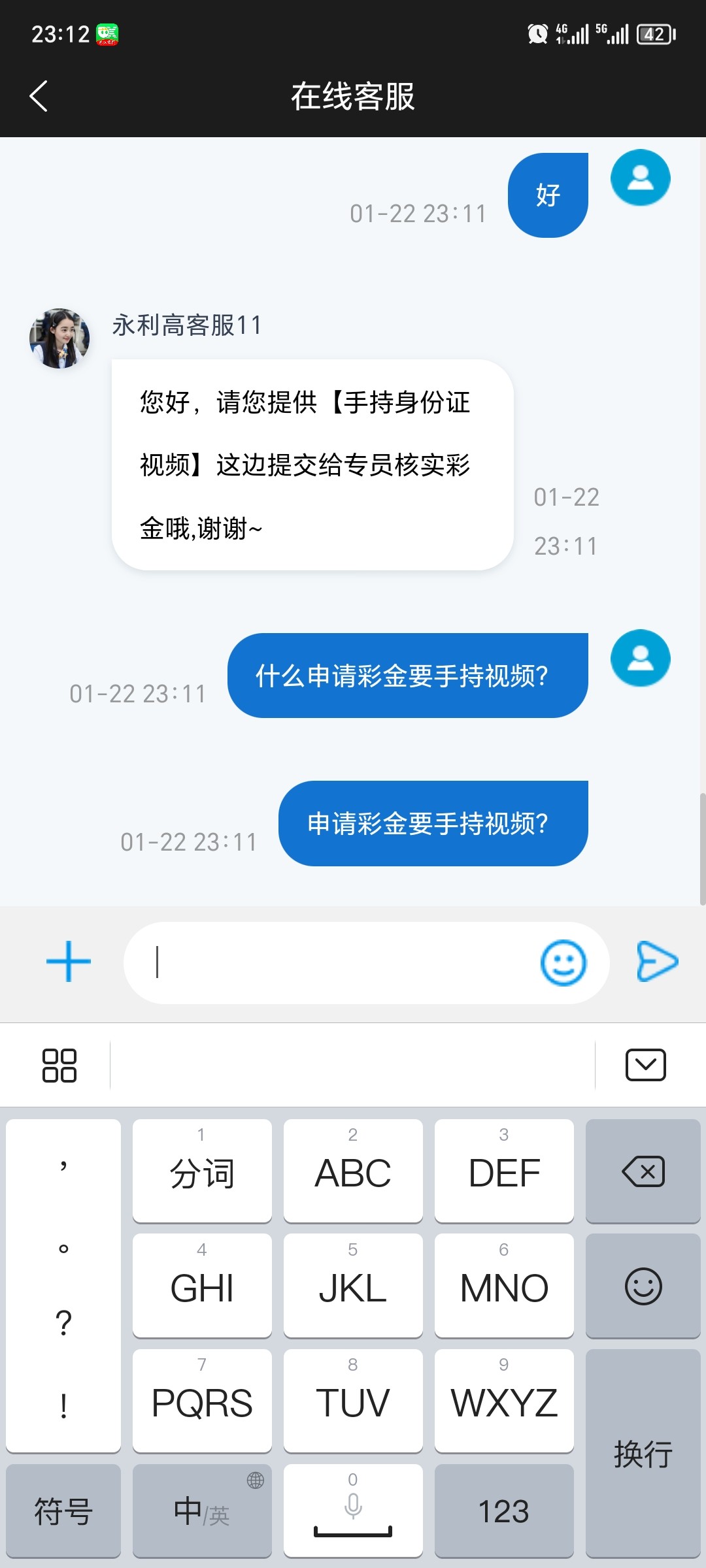Open the emoji picker in the message box
Image resolution: width=706 pixels, height=1568 pixels.
[563, 963]
